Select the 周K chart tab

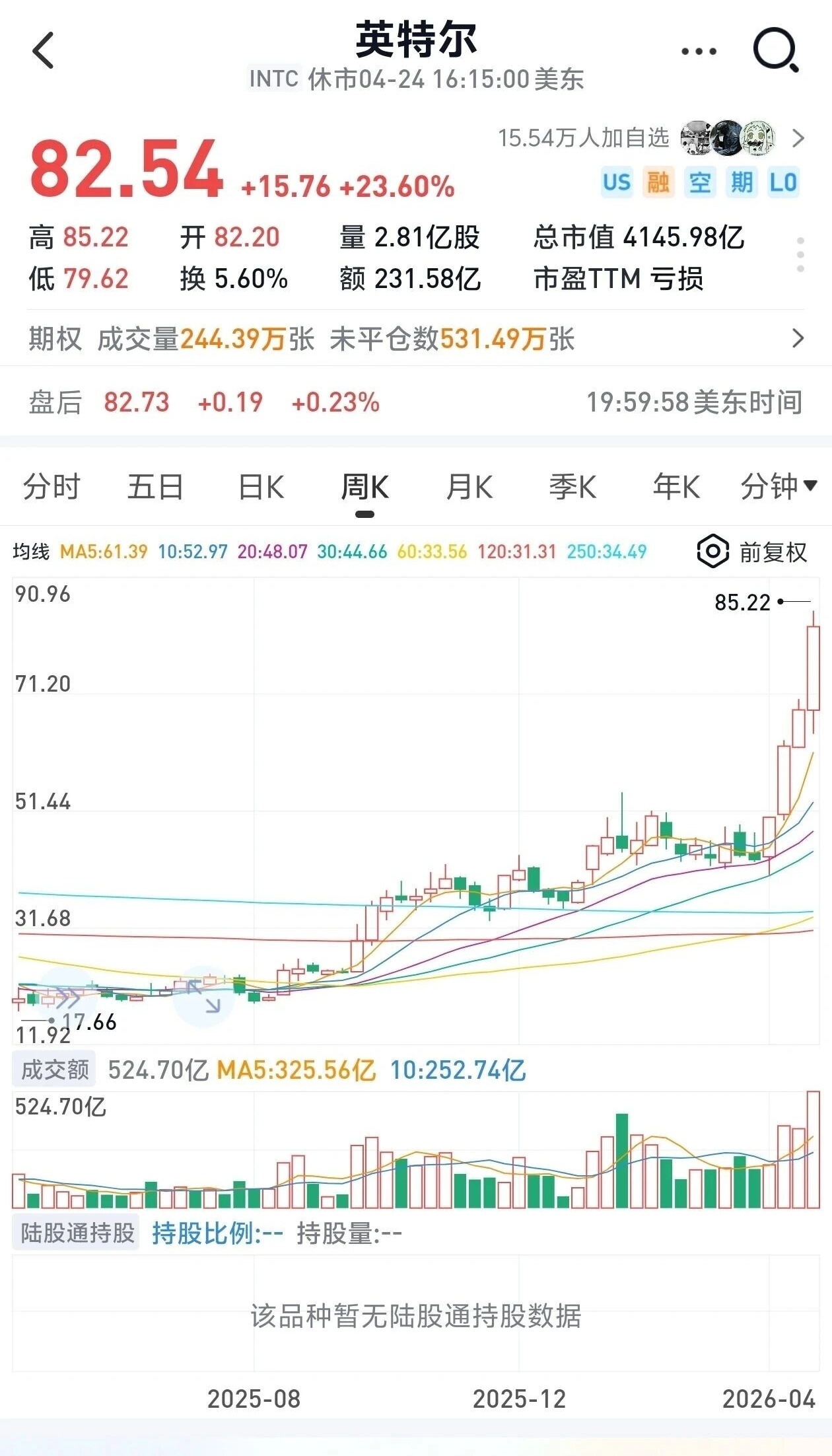click(x=364, y=488)
